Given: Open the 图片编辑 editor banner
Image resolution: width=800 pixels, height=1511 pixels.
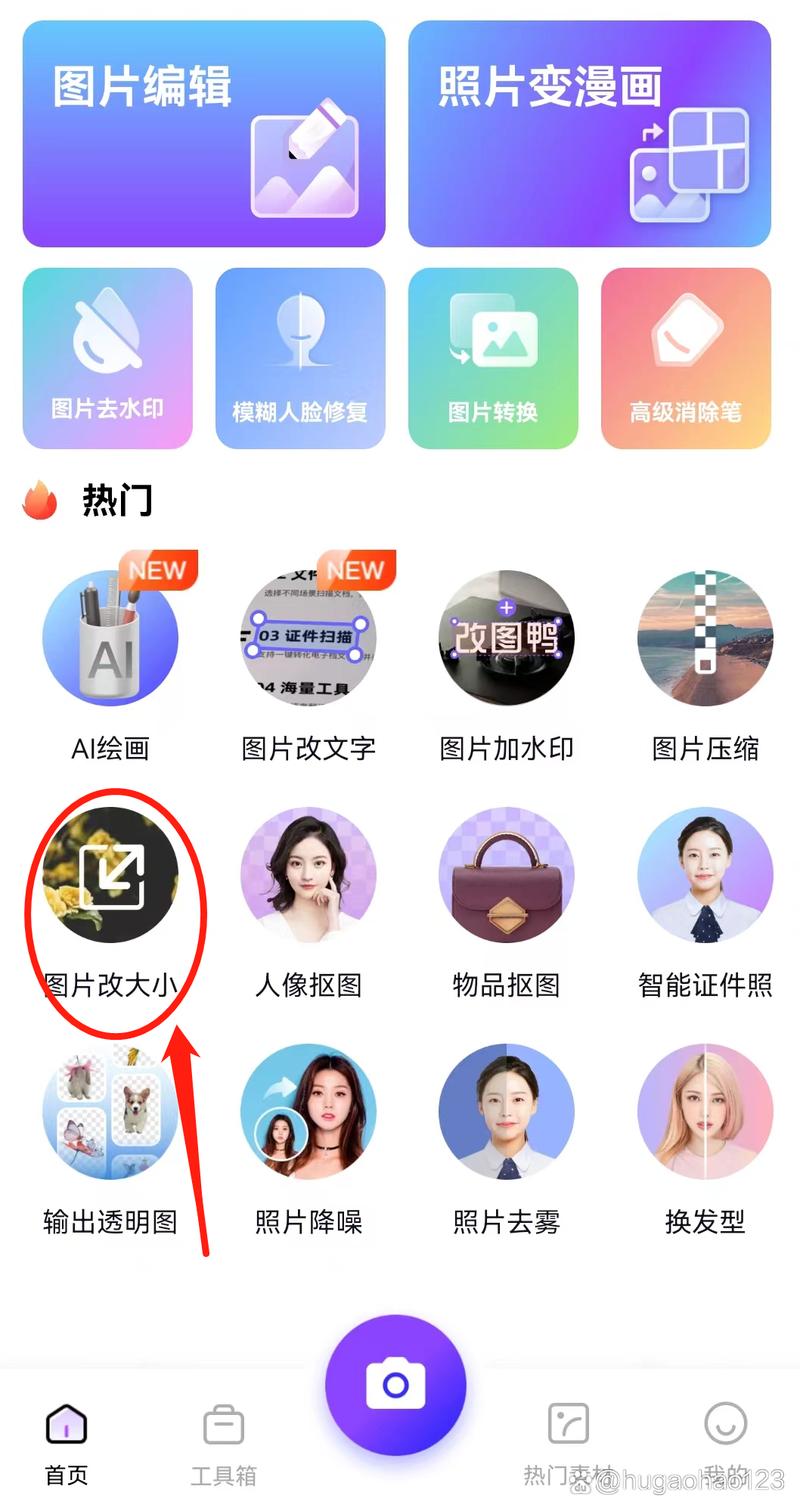Looking at the screenshot, I should coord(204,130).
